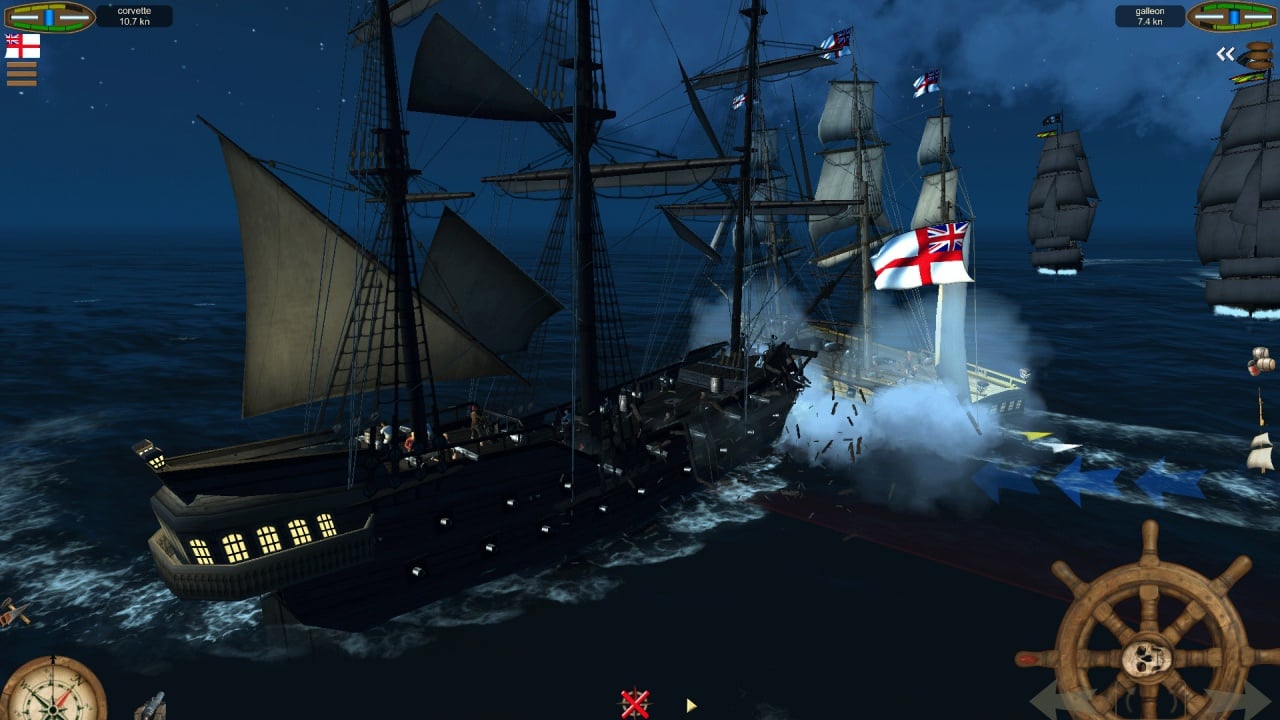The width and height of the screenshot is (1280, 720).
Task: Tap the stacked barrels ammo icon
Action: point(1256,57)
